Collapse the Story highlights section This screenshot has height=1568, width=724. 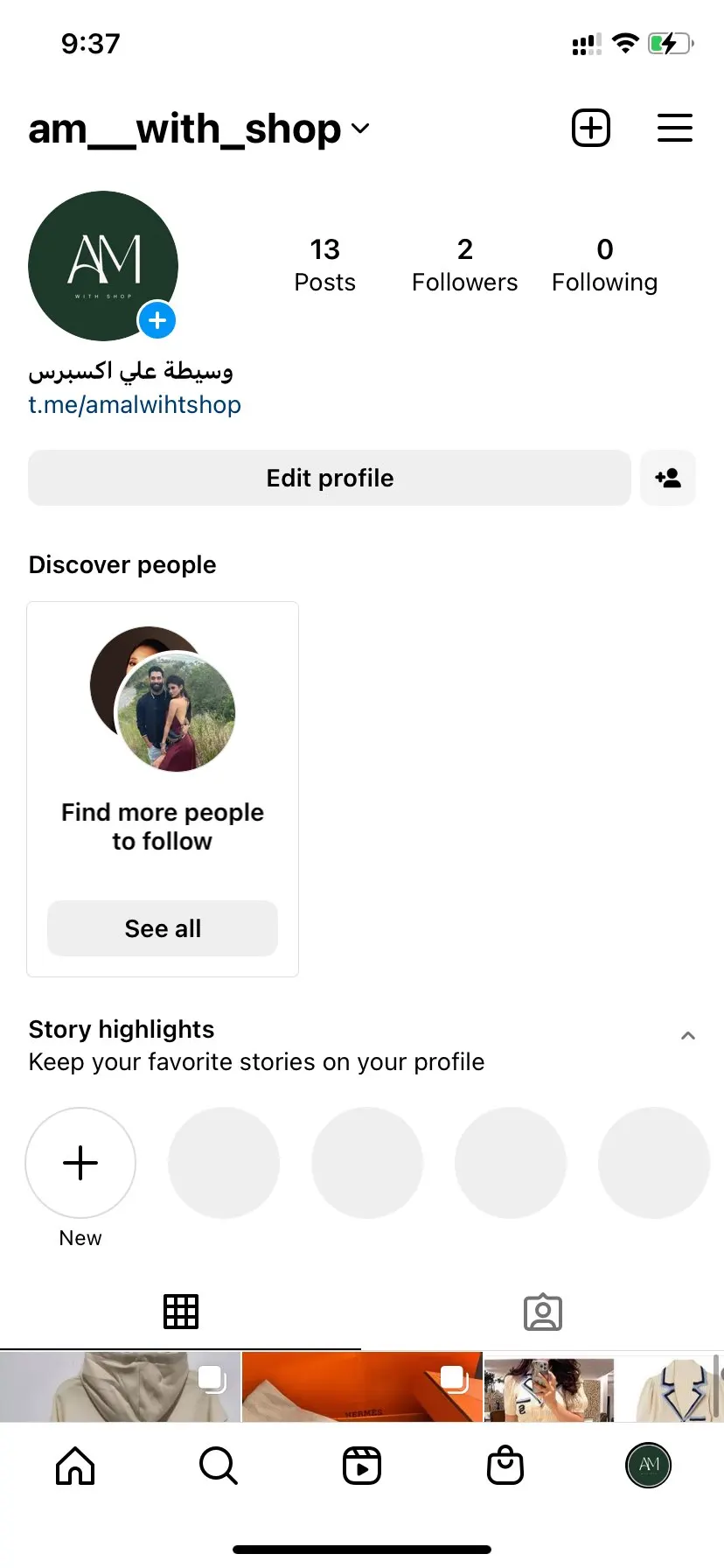click(688, 1036)
